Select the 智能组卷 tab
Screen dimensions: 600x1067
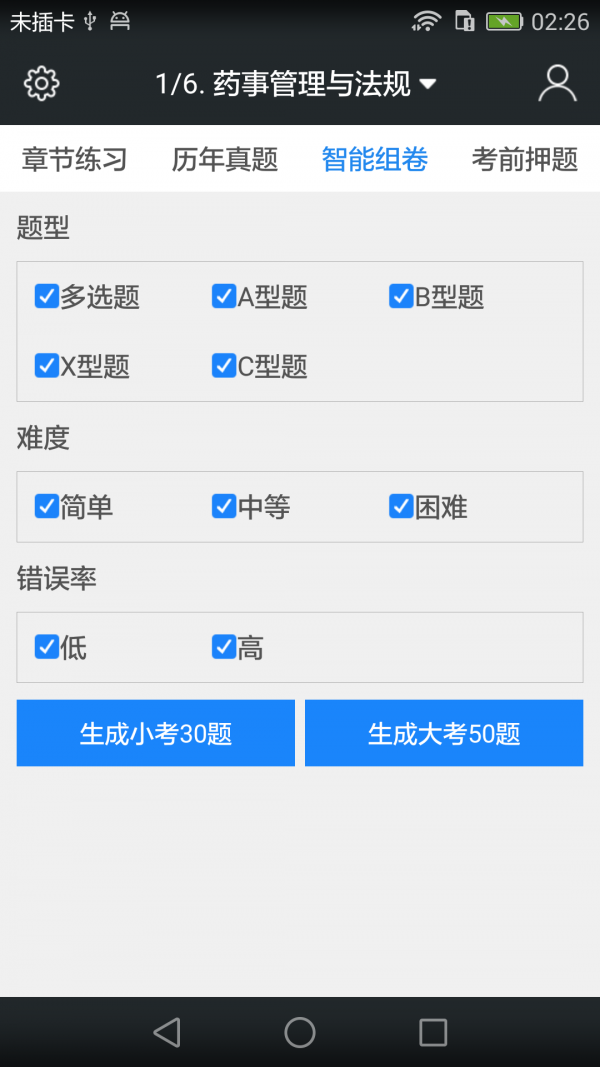pyautogui.click(x=375, y=159)
